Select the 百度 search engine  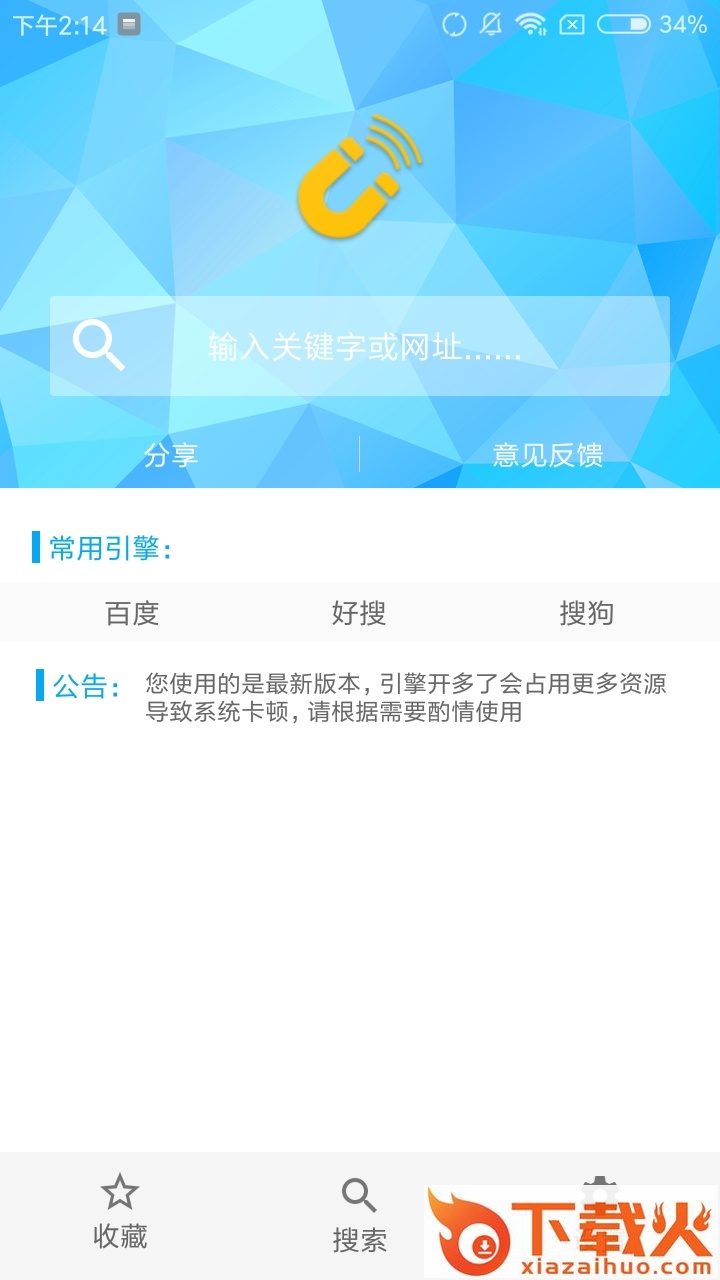tap(132, 613)
